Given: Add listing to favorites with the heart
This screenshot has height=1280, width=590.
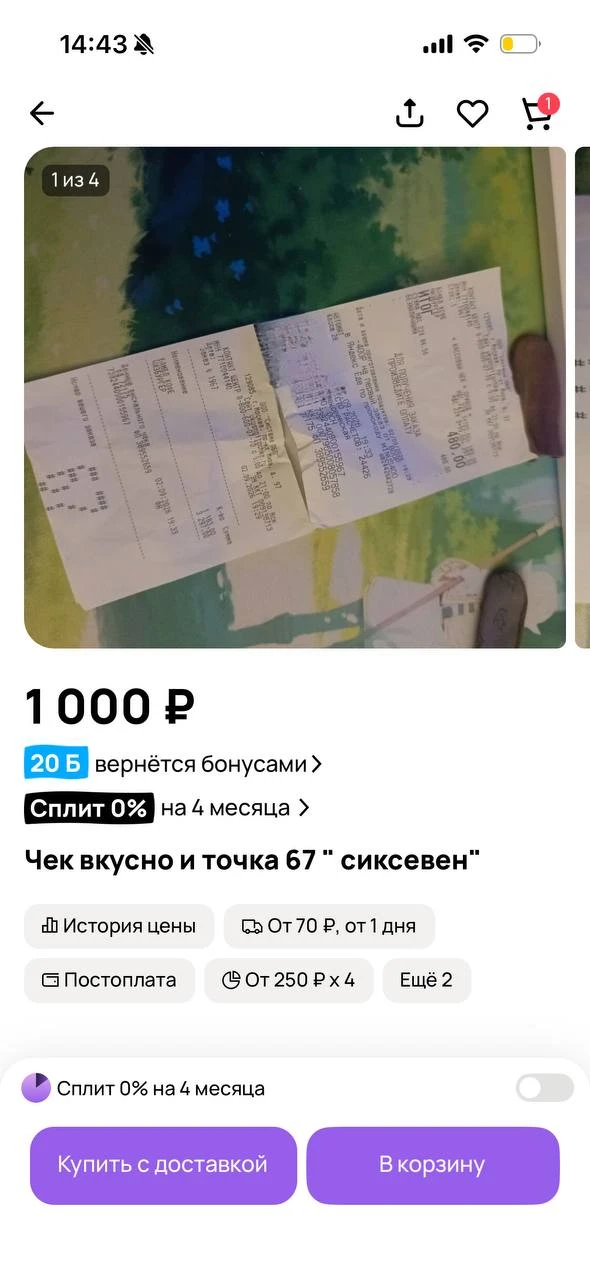Looking at the screenshot, I should point(472,114).
